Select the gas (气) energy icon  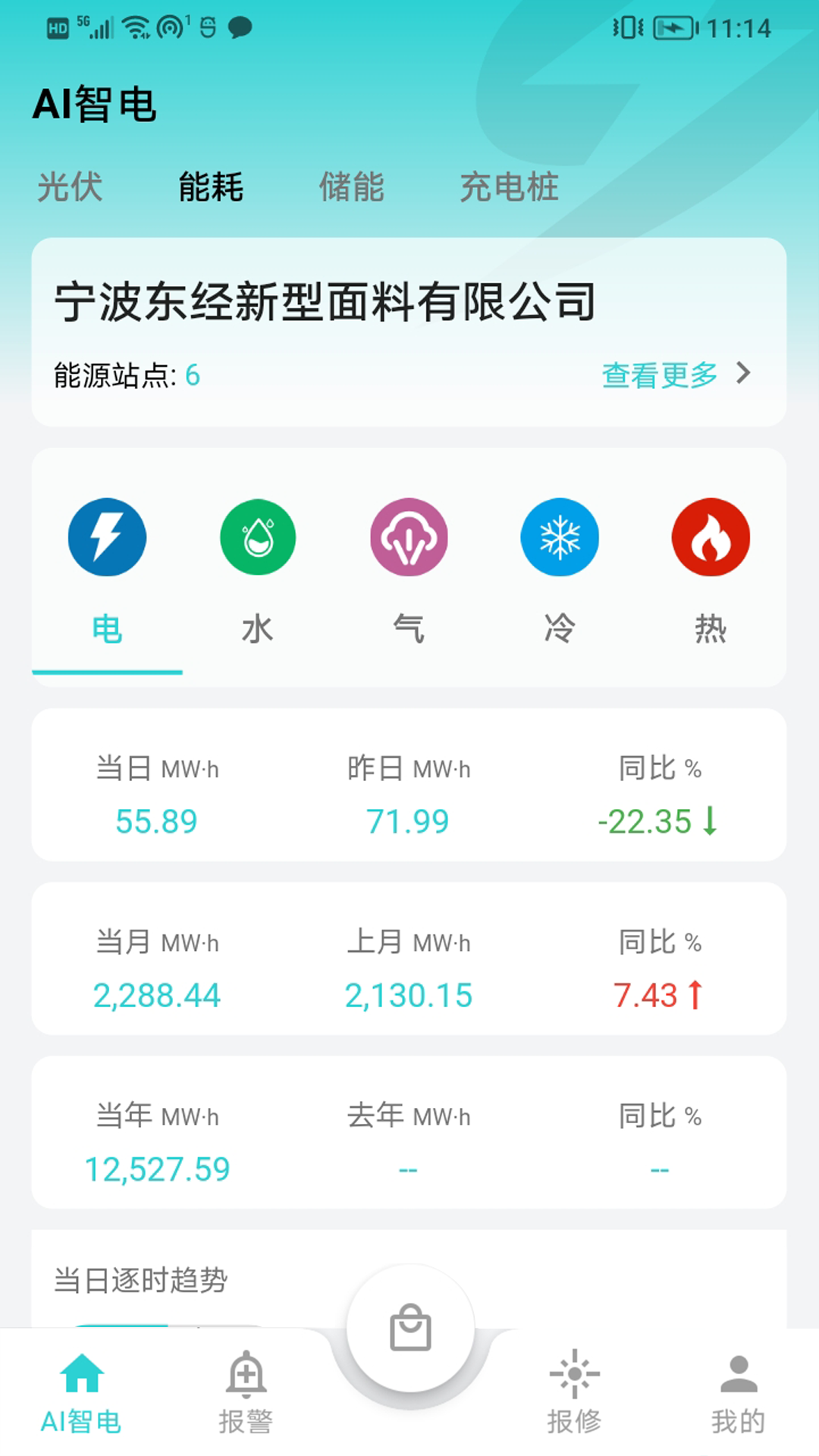pyautogui.click(x=409, y=536)
